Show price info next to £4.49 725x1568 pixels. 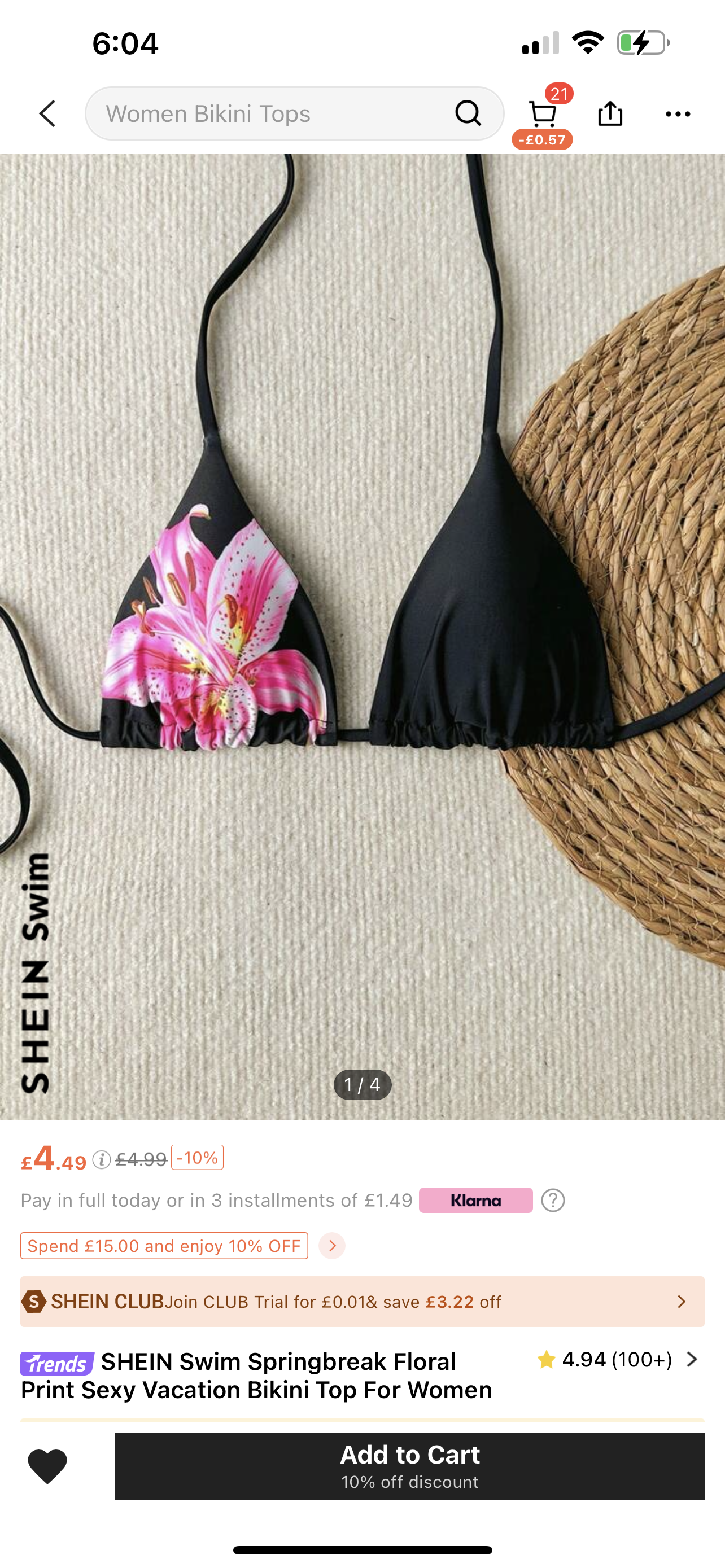pyautogui.click(x=101, y=1160)
